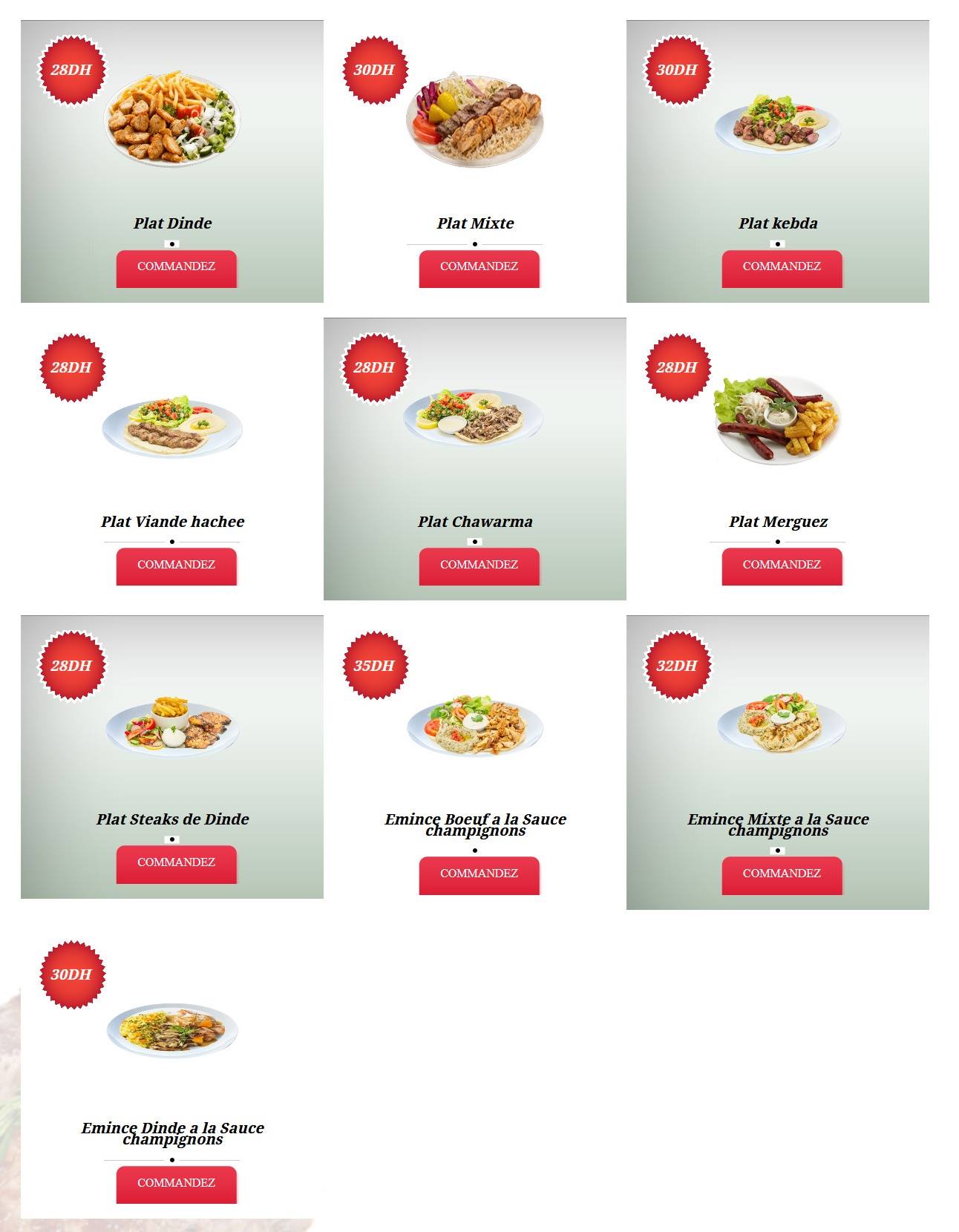View the Plat Merguez dish image

777,419
